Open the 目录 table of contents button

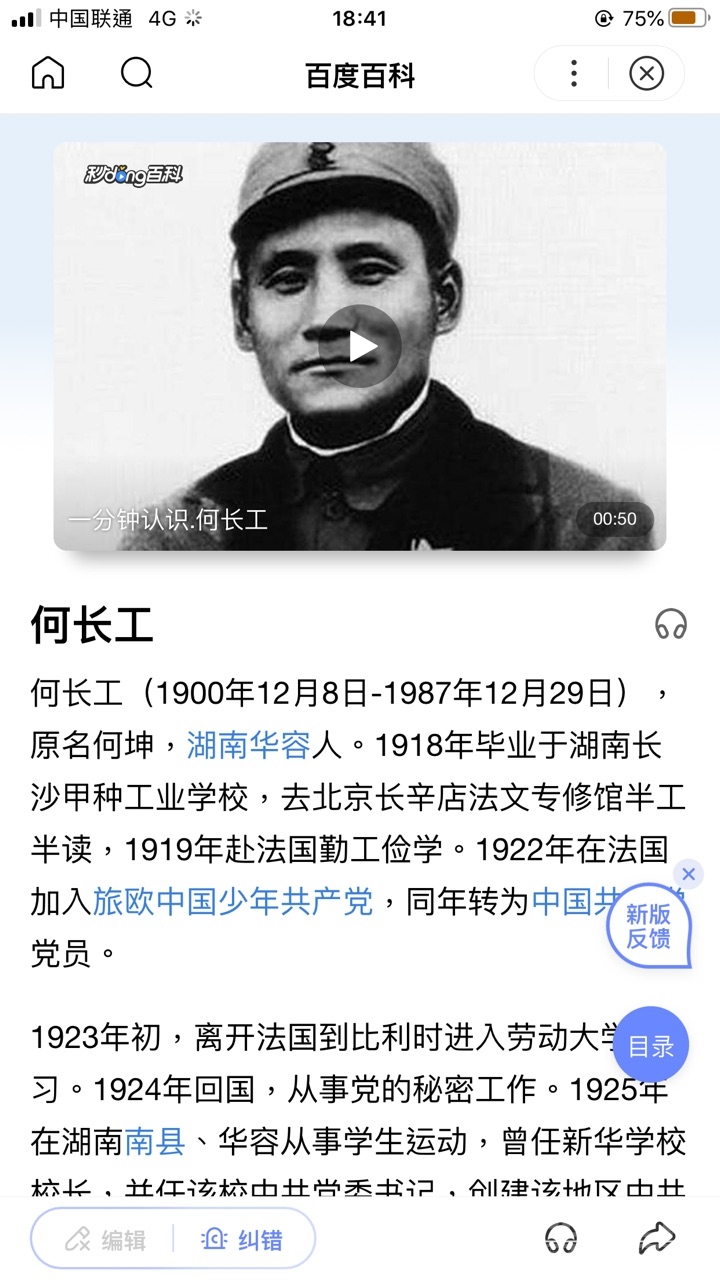[651, 1046]
